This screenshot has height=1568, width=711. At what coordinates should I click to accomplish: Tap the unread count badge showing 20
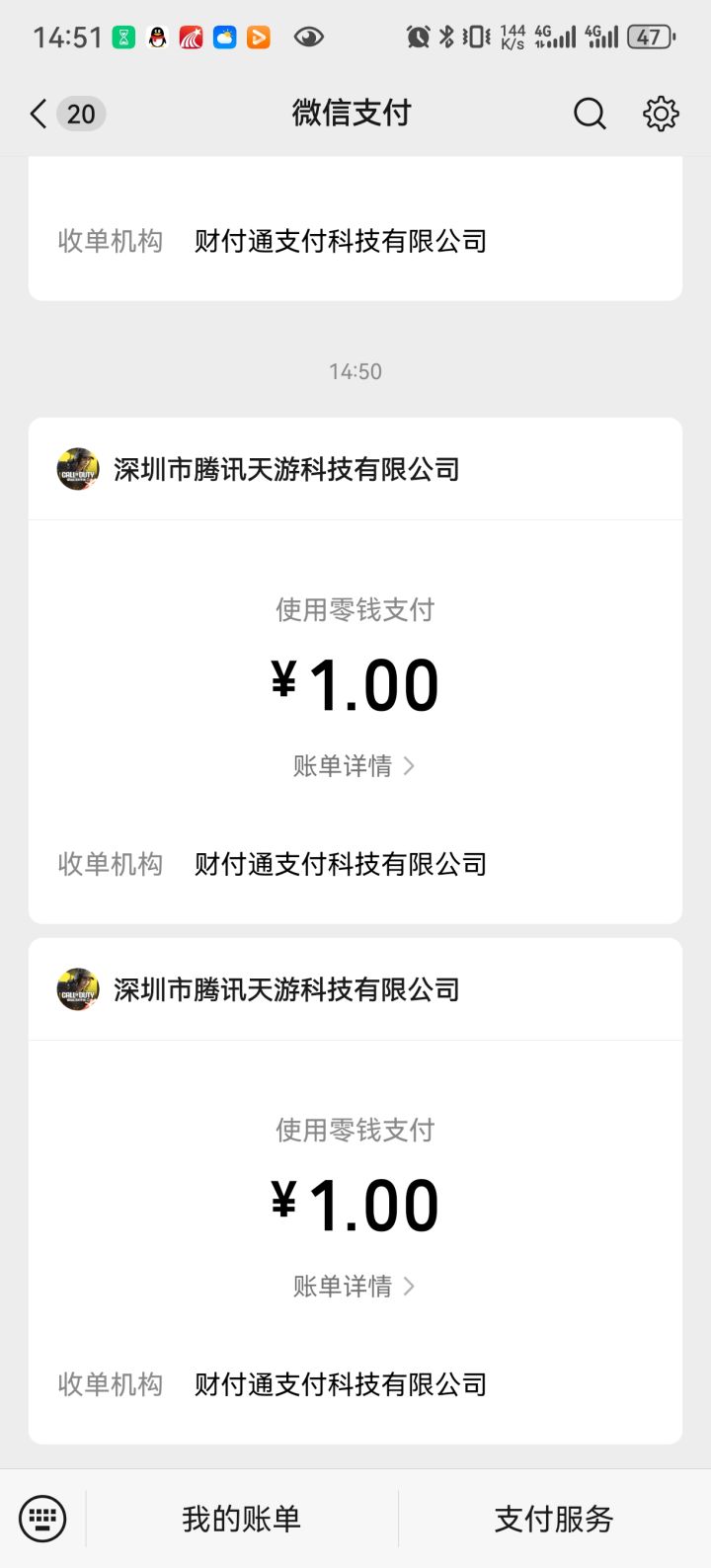(x=79, y=114)
